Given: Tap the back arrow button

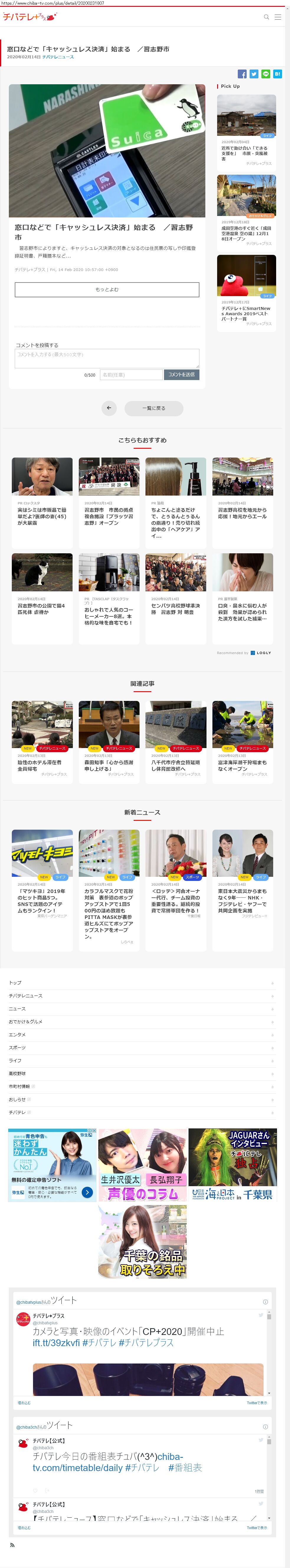Looking at the screenshot, I should click(x=109, y=408).
